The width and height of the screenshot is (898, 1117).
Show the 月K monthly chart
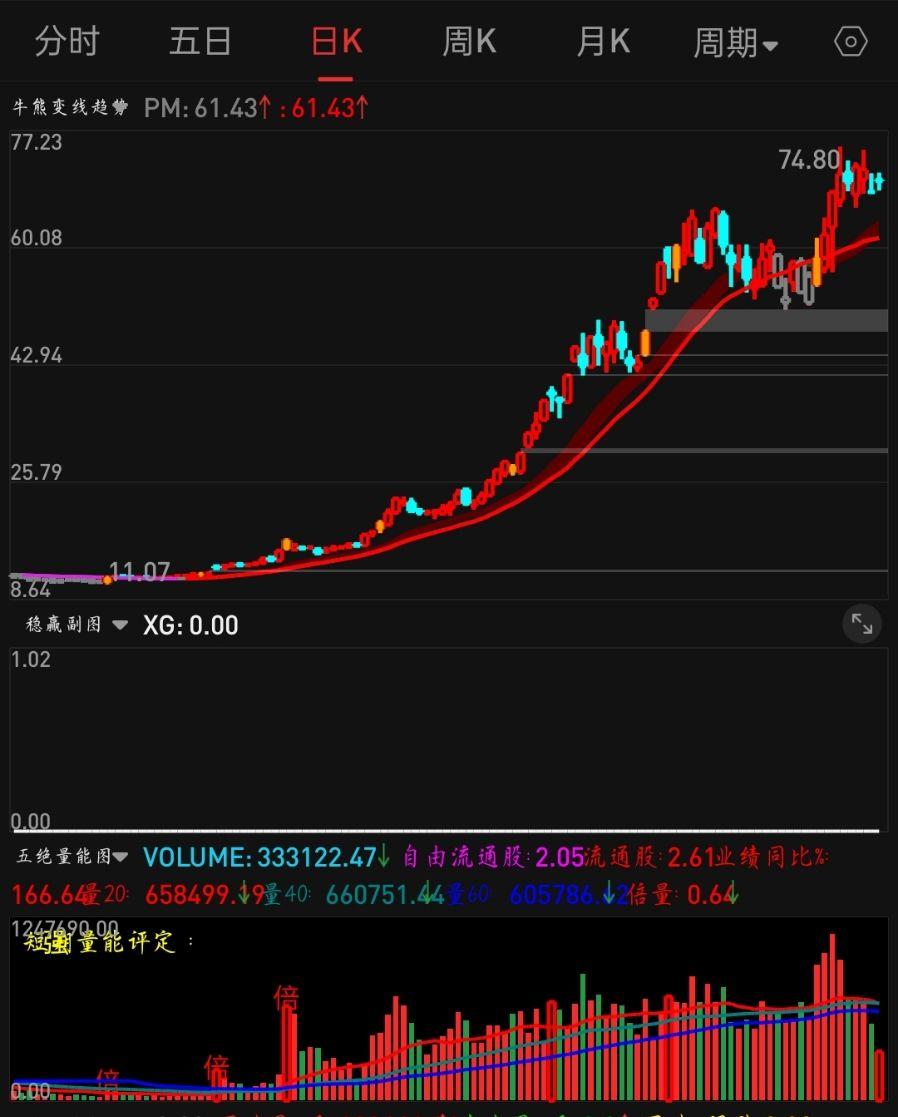point(603,42)
